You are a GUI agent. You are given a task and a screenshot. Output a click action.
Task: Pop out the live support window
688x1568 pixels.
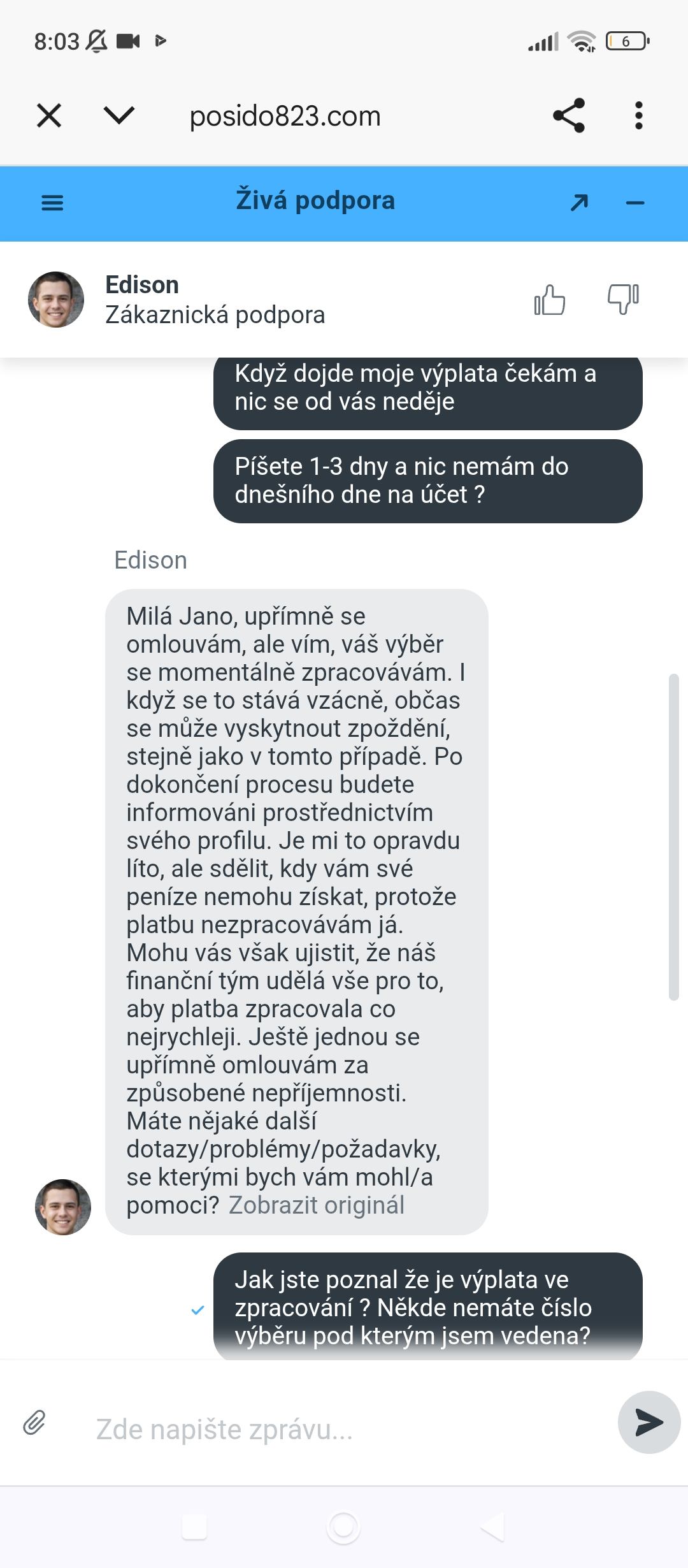579,203
